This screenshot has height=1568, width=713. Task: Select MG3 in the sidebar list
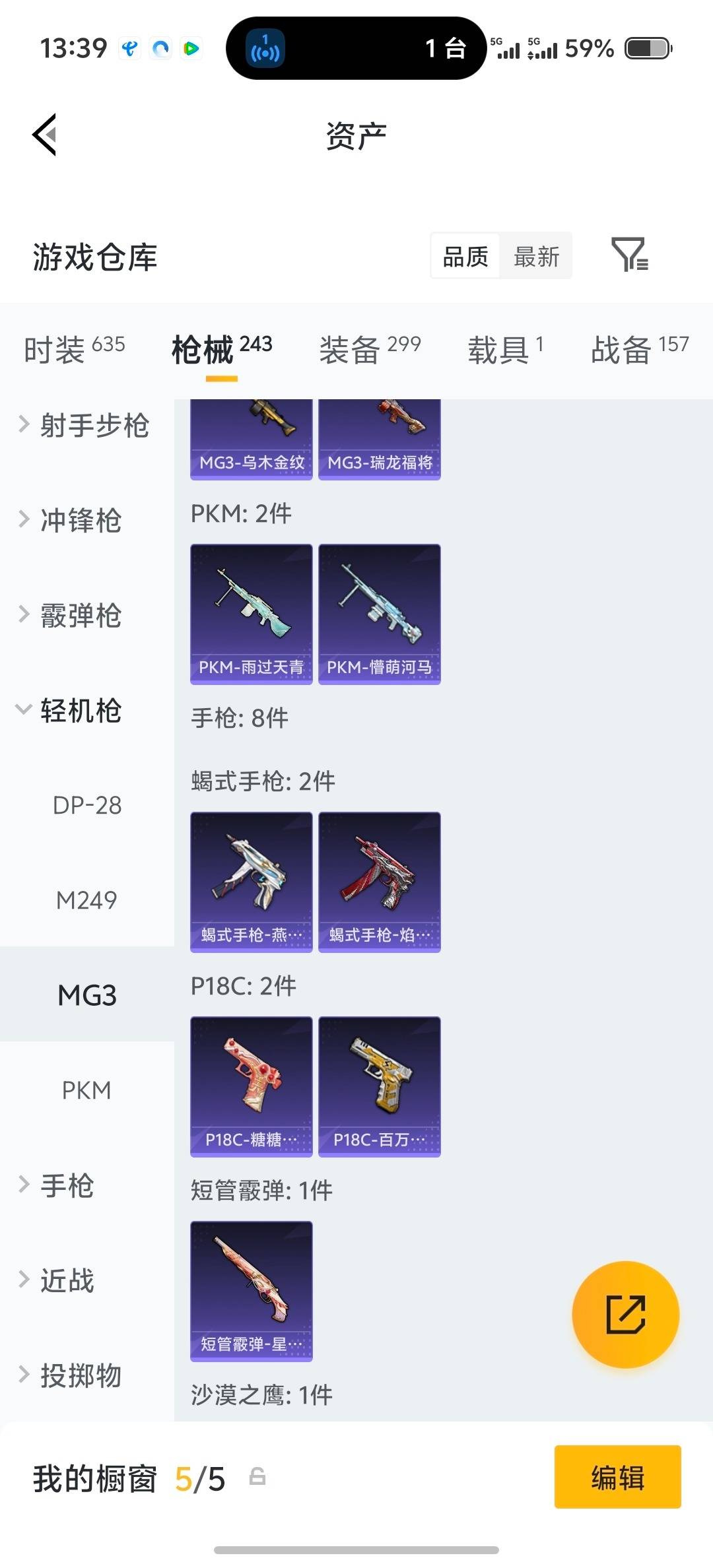[x=86, y=995]
